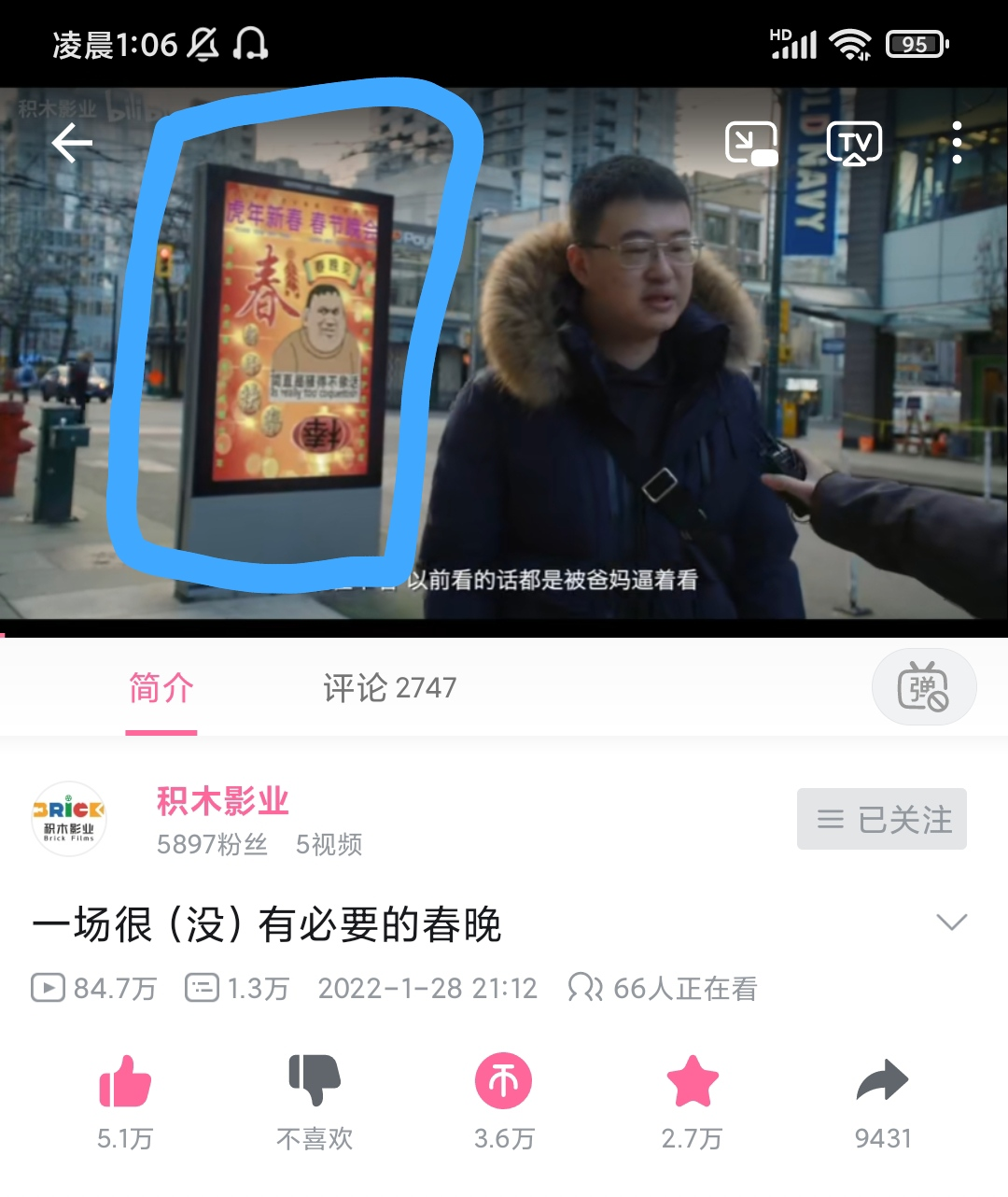This screenshot has height=1197, width=1008.
Task: Enable picture-in-picture mini player
Action: [751, 144]
